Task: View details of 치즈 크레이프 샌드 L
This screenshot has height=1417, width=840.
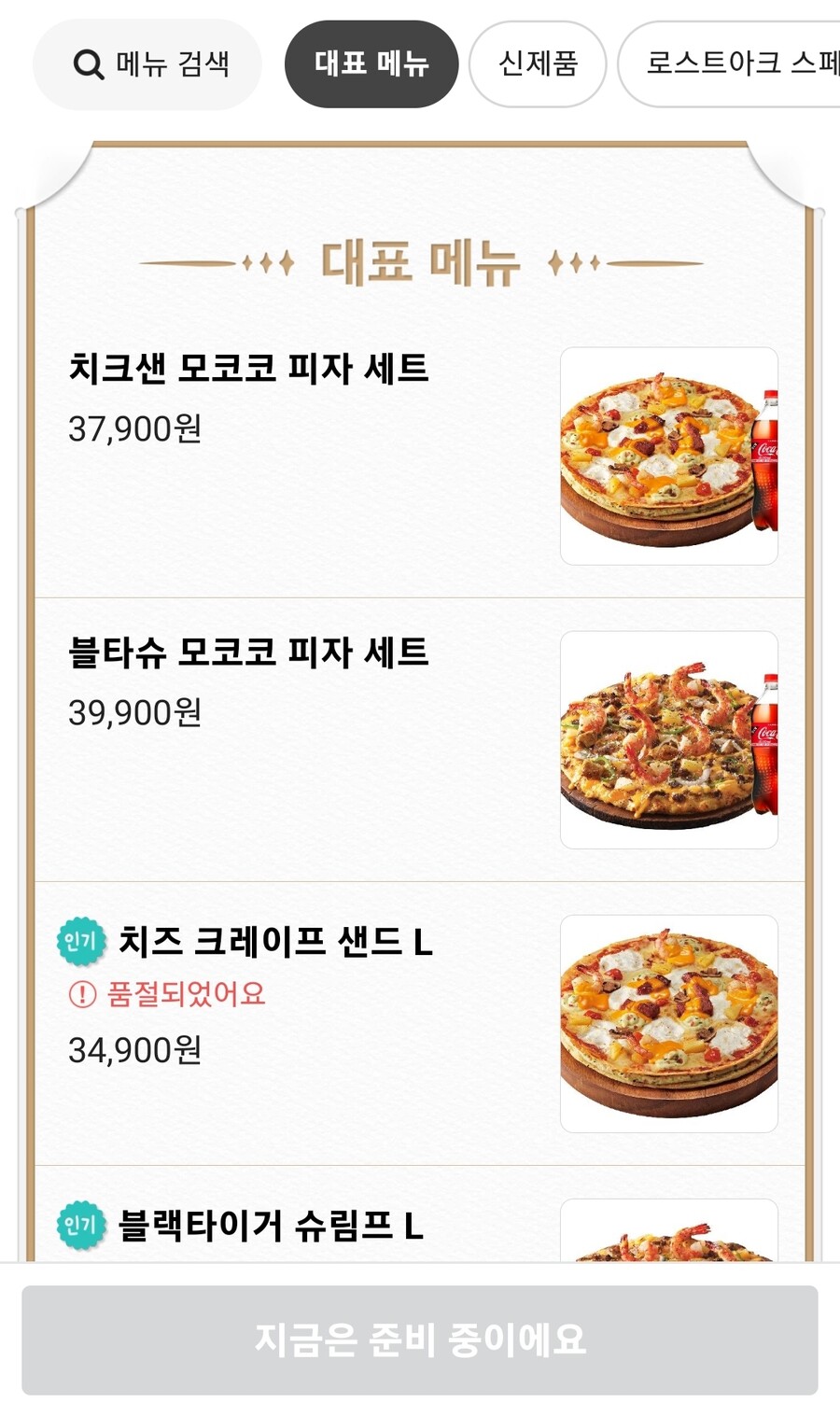Action: tap(276, 944)
